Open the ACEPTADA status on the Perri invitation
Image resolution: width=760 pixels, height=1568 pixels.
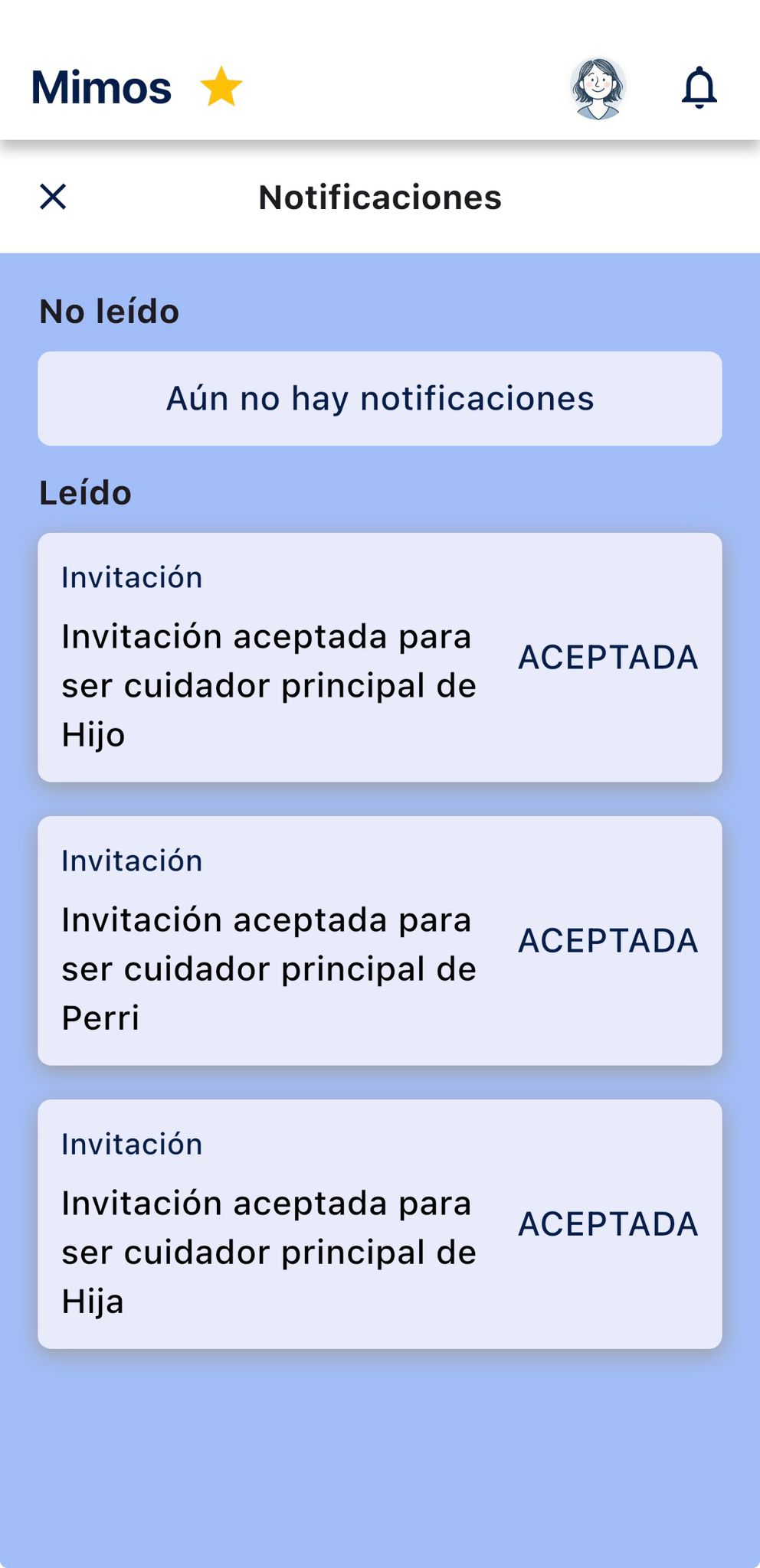609,939
